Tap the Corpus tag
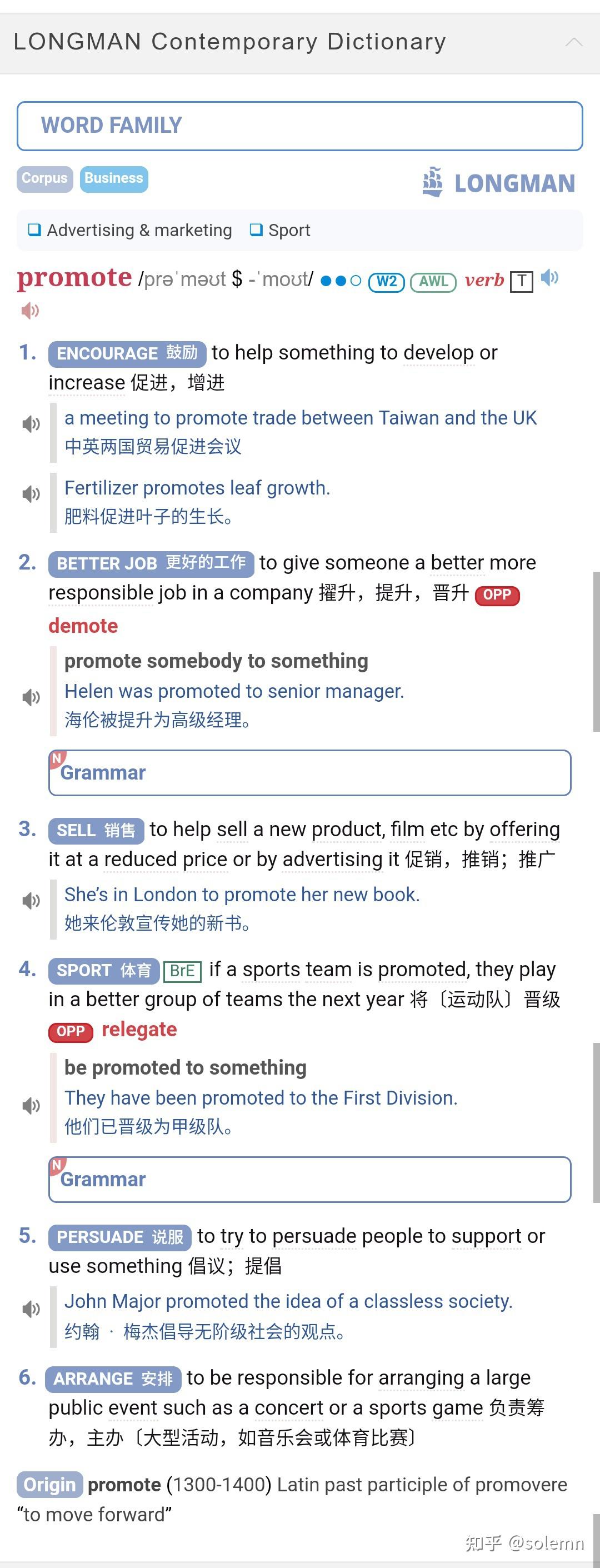 (x=44, y=178)
